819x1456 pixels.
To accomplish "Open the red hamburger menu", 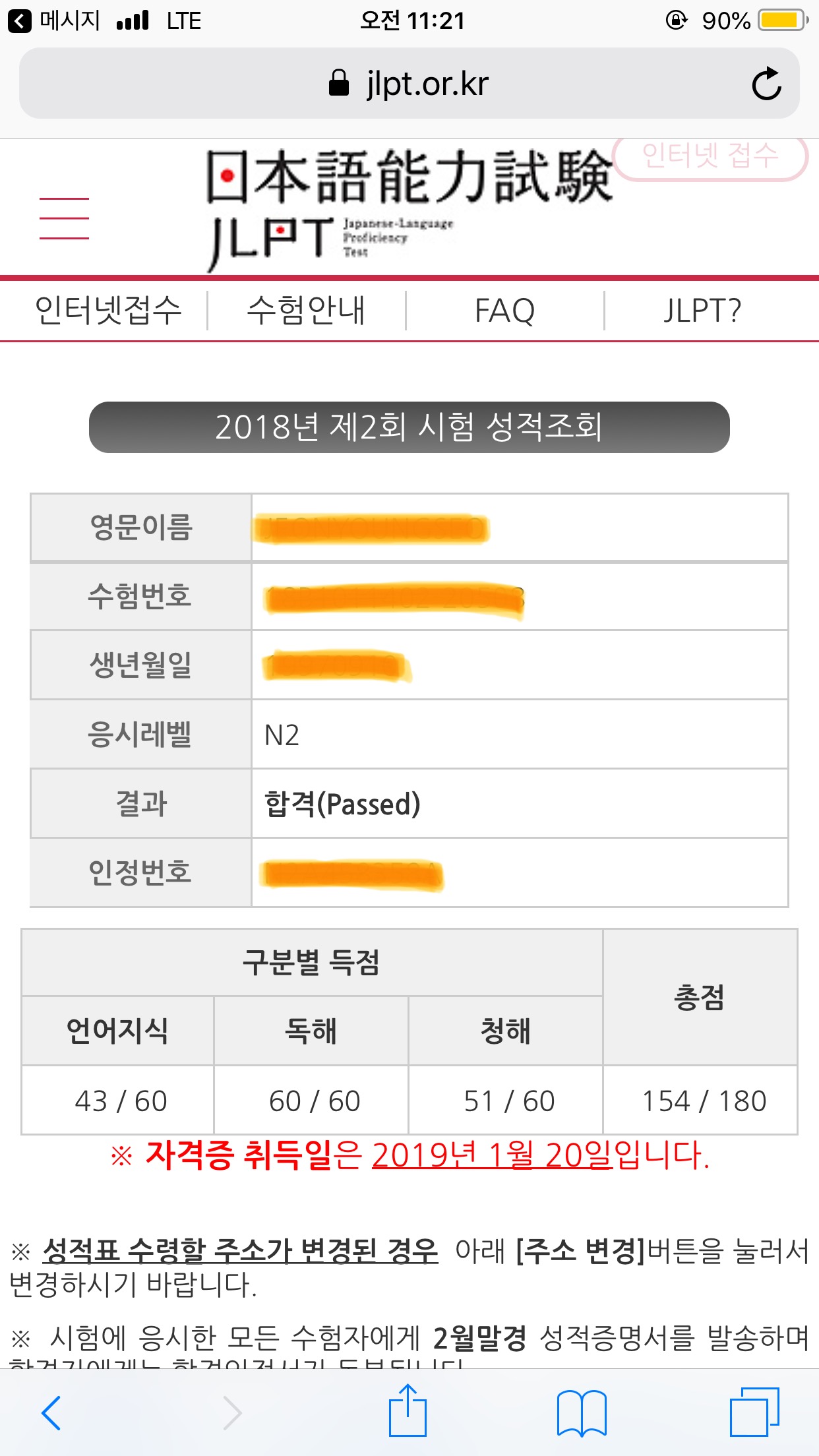I will pos(64,218).
